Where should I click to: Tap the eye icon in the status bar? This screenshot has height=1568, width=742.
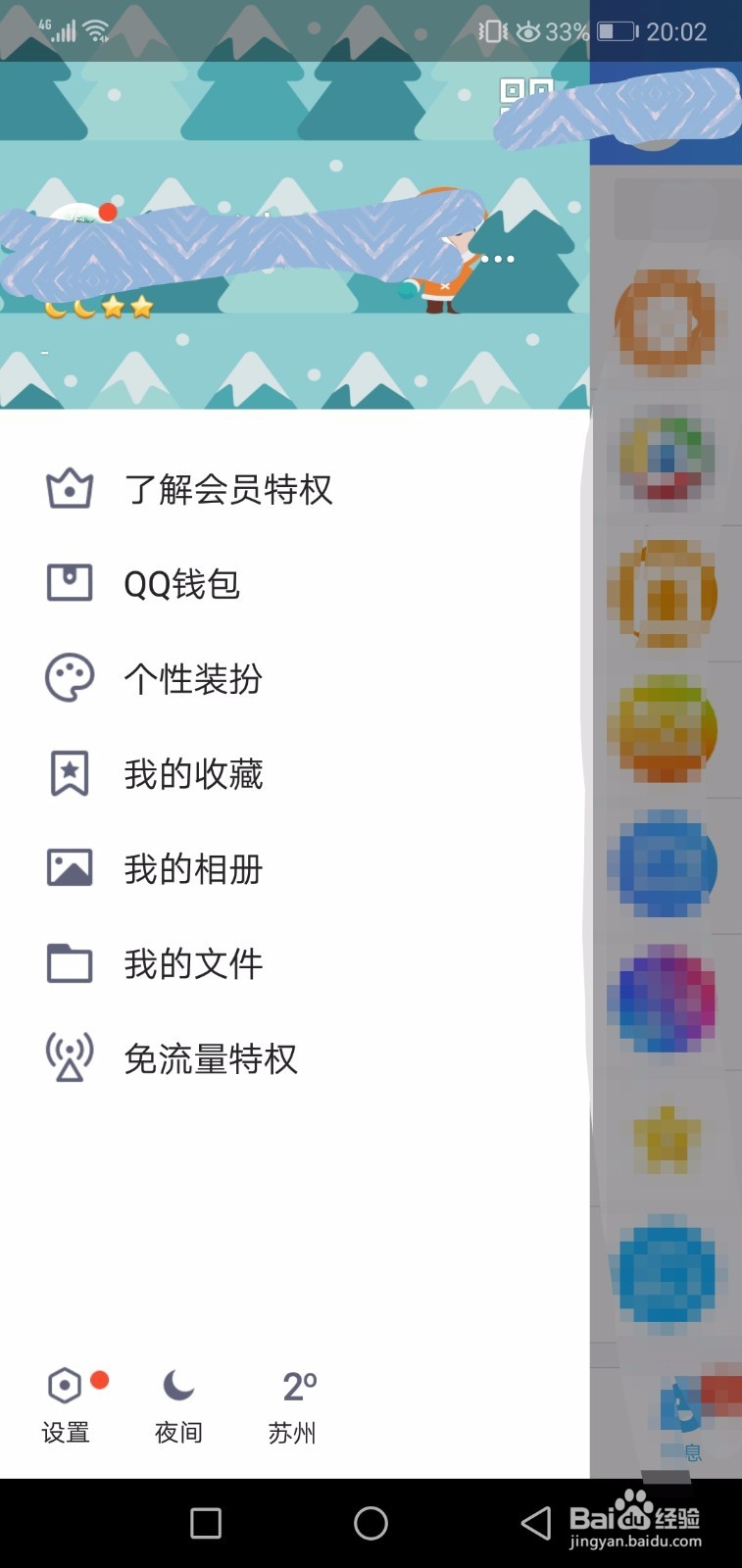coord(529,30)
